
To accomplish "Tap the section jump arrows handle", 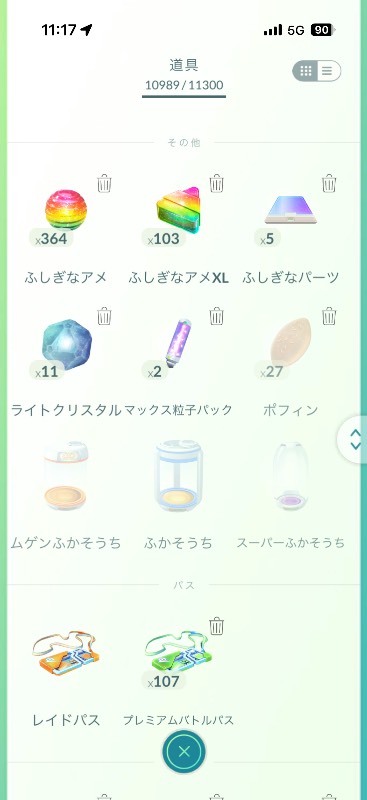I will (x=355, y=439).
